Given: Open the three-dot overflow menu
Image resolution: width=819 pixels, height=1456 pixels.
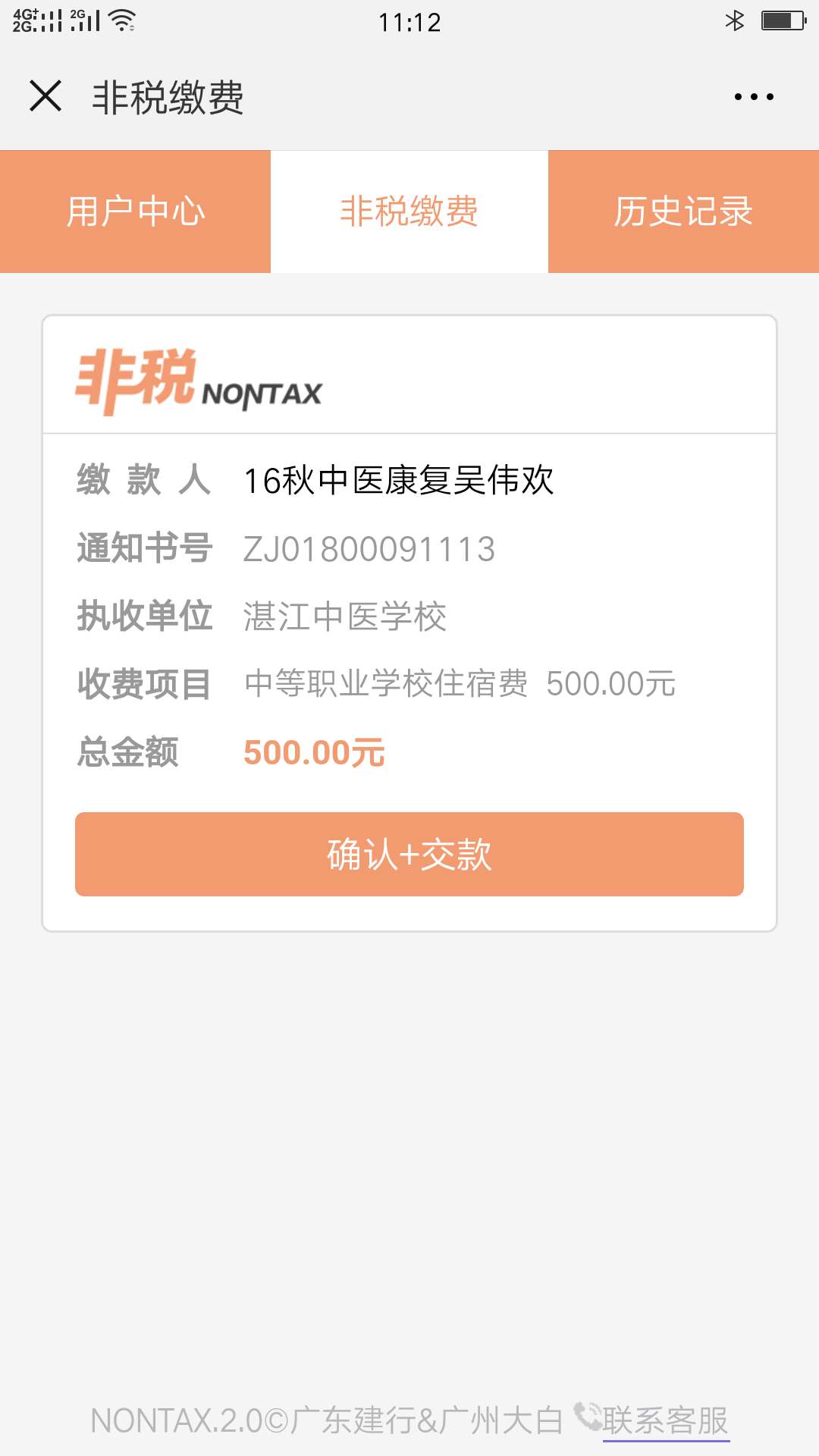Looking at the screenshot, I should point(754,97).
